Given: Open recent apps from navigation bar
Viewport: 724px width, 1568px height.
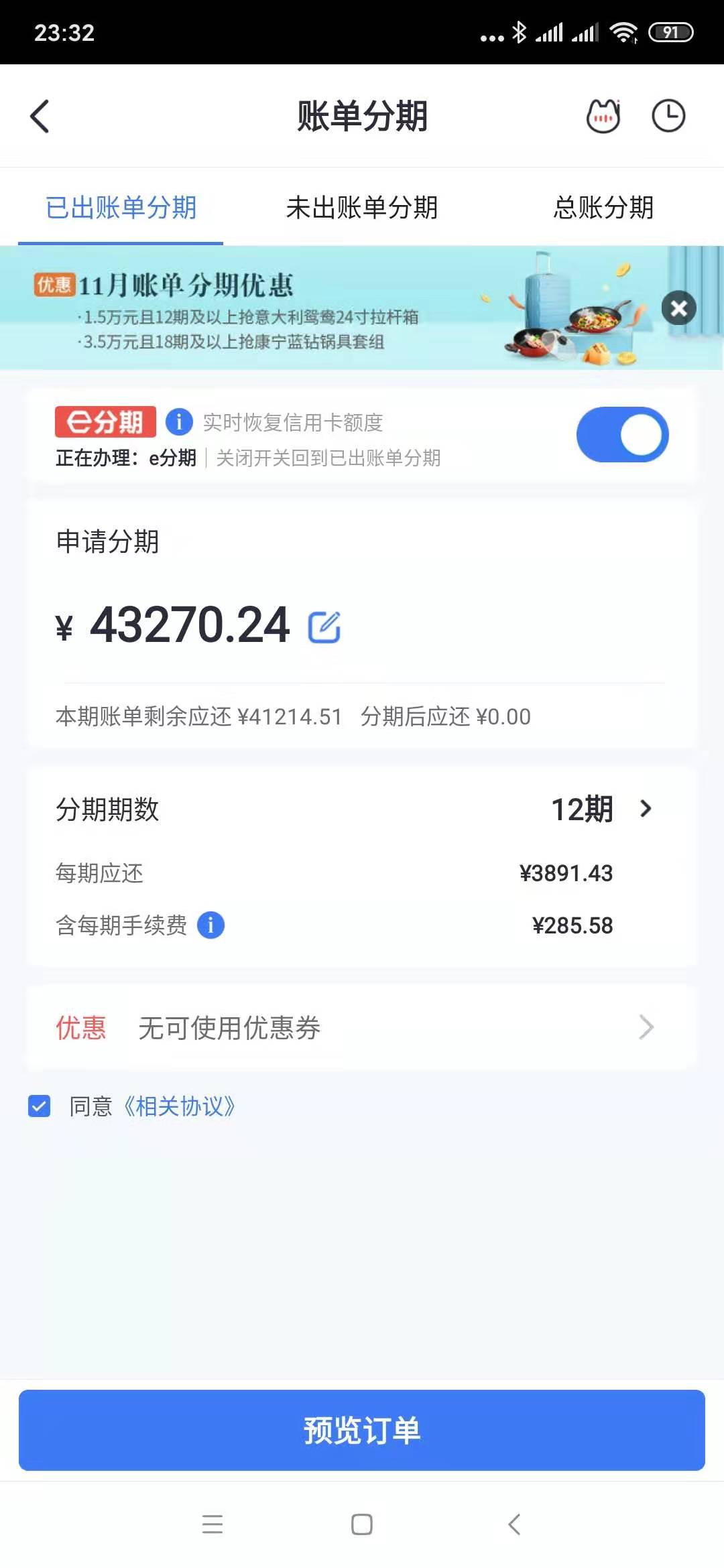Looking at the screenshot, I should pos(213,1524).
